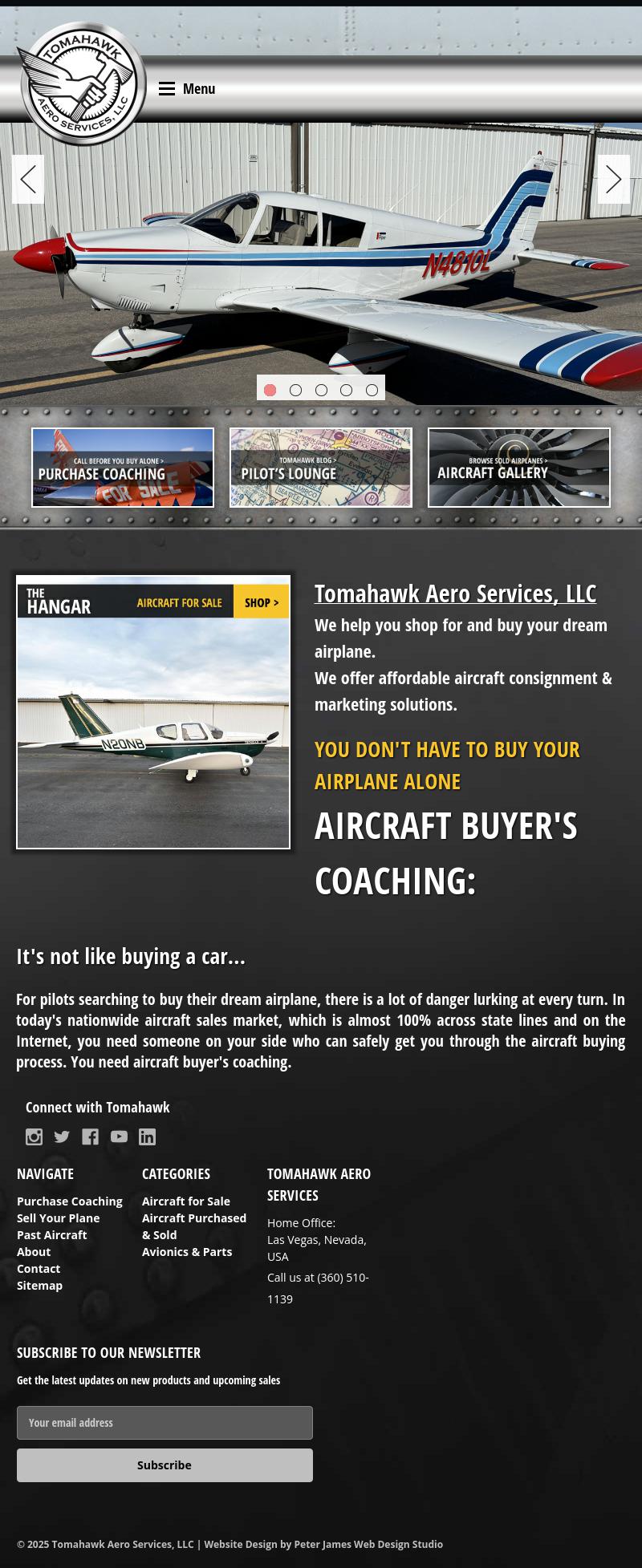The width and height of the screenshot is (642, 1568).
Task: Visit Tomahawk's Twitter profile
Action: pos(62,1136)
